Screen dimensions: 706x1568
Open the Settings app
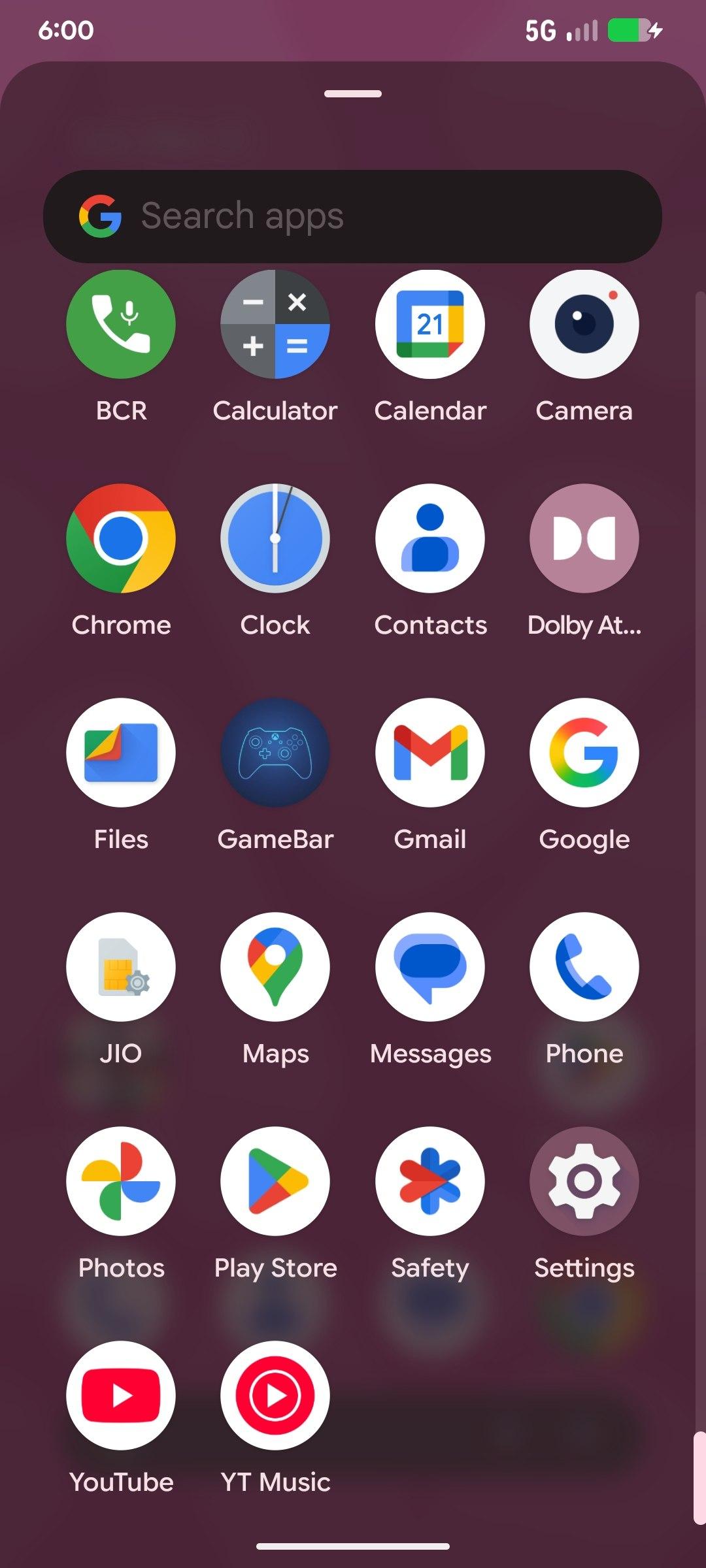pyautogui.click(x=584, y=1181)
